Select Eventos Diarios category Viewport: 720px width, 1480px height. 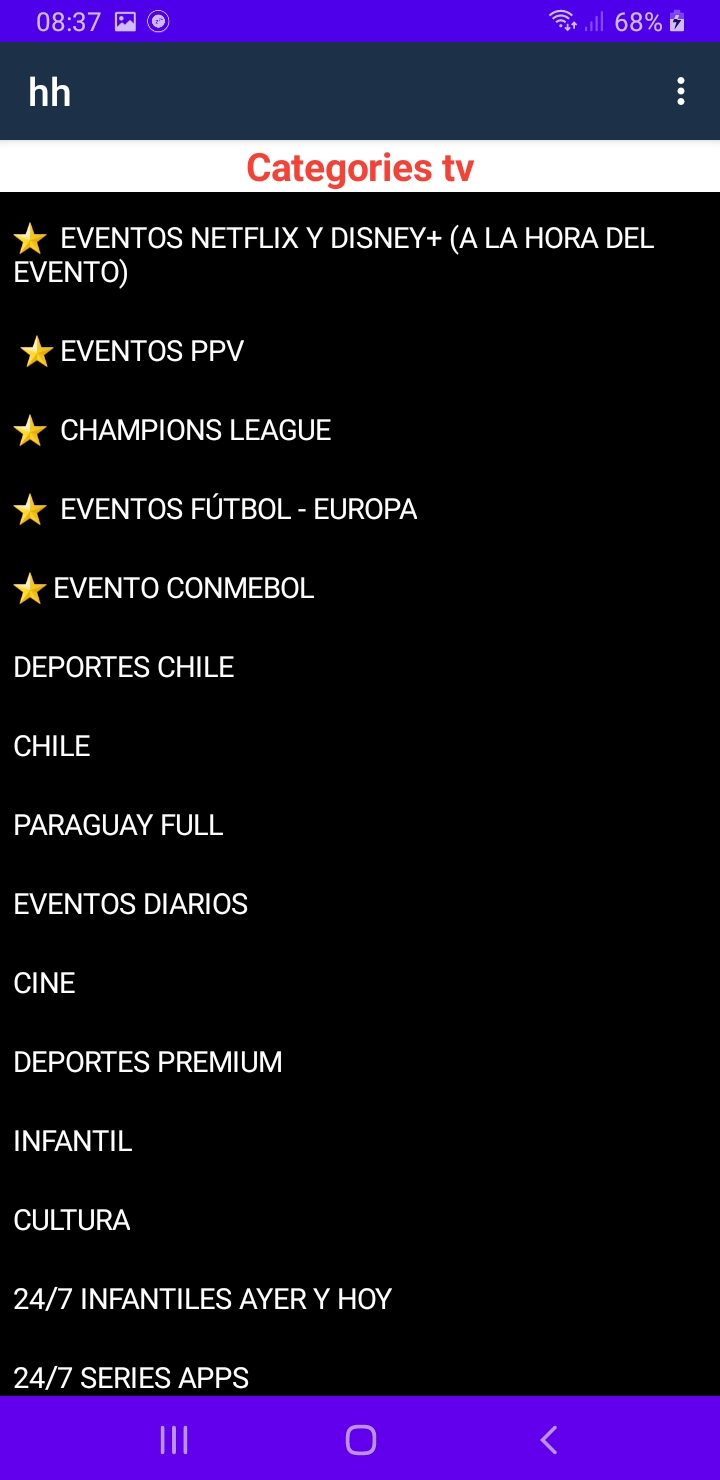tap(360, 904)
